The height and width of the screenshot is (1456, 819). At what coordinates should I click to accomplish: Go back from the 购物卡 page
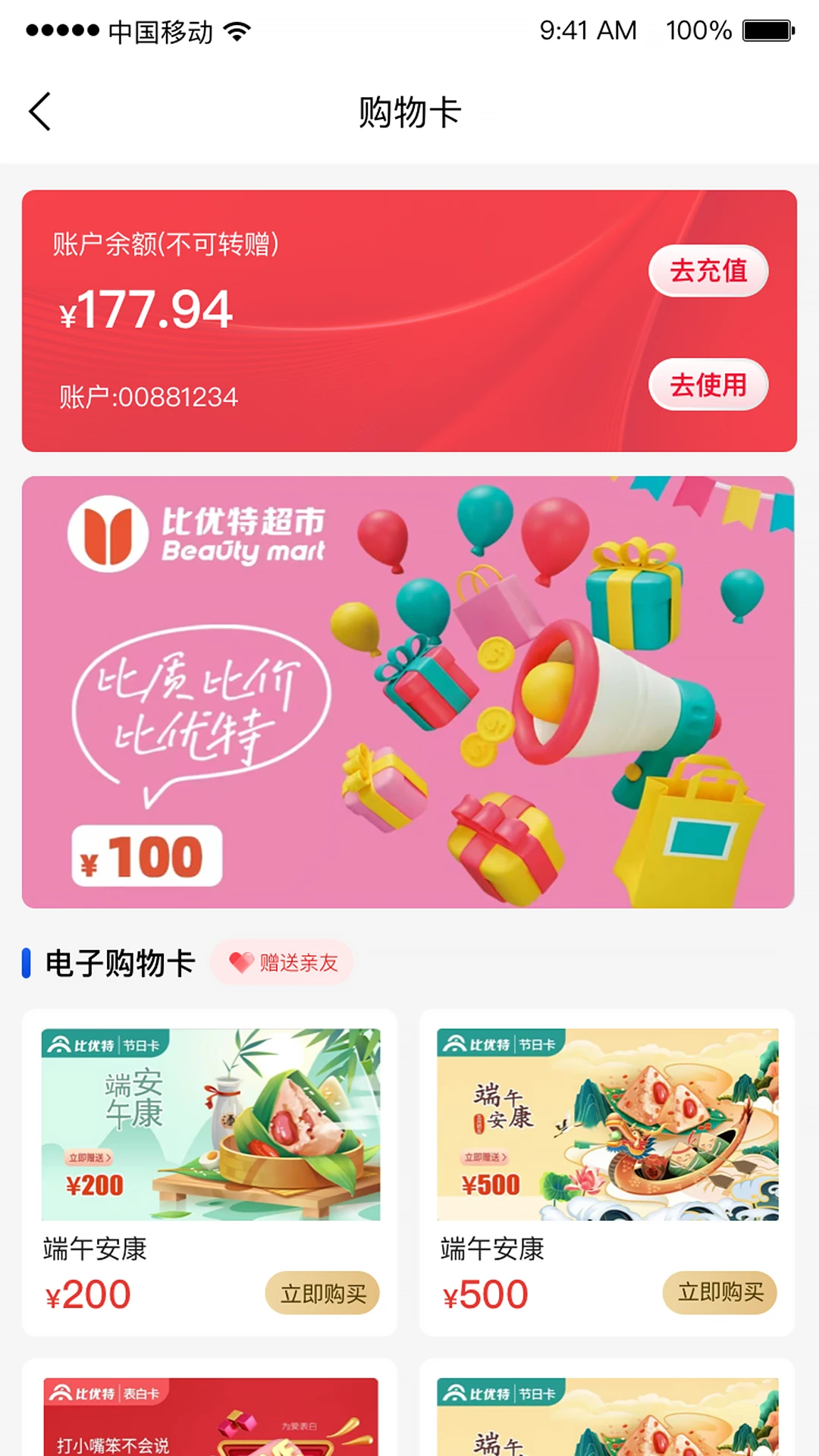[x=39, y=112]
